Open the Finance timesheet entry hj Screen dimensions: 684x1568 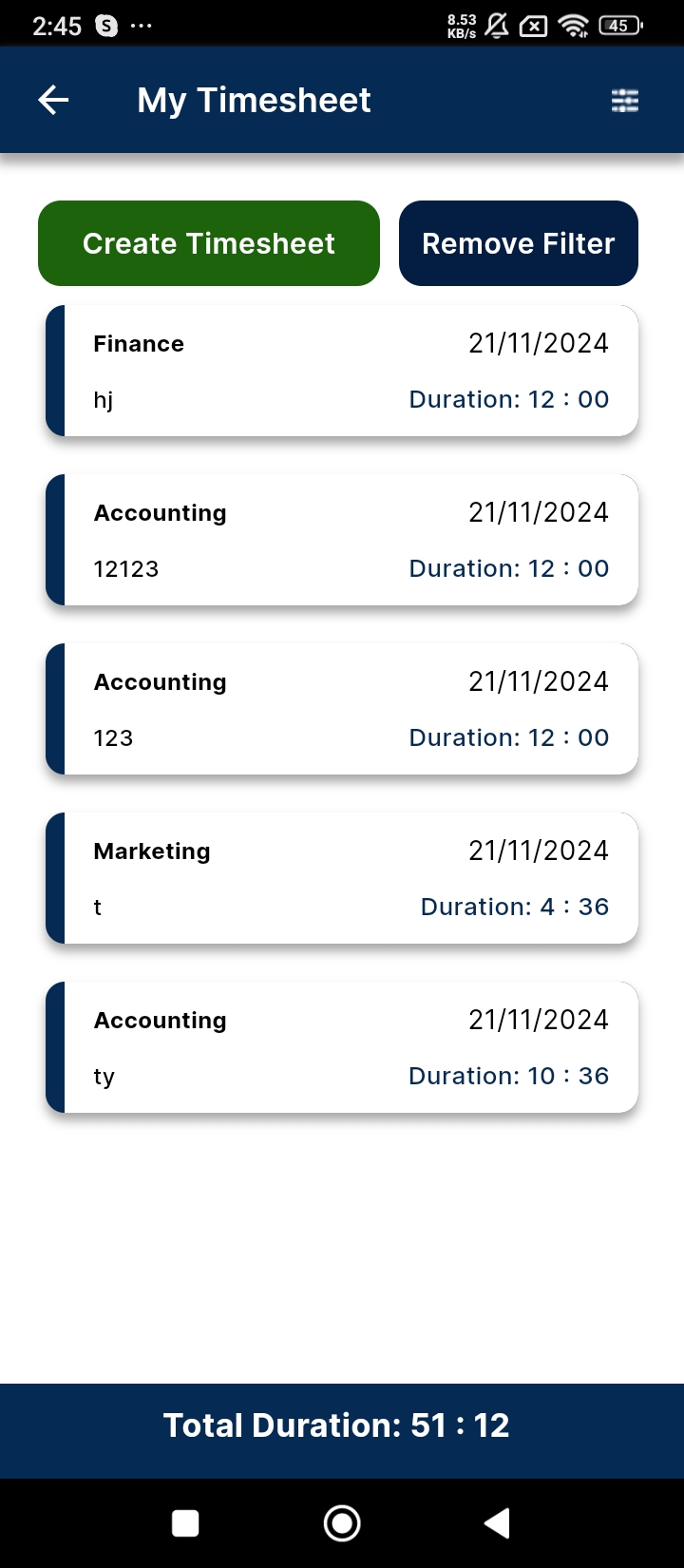point(342,371)
